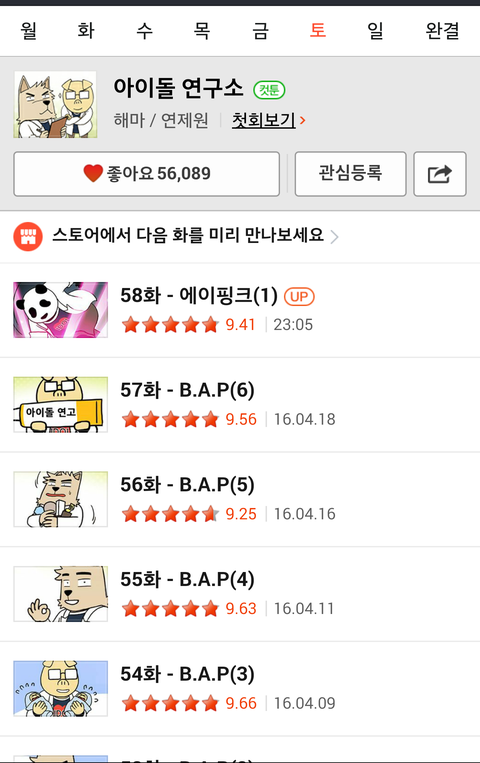480x763 pixels.
Task: Tap the 관심등록 button
Action: pyautogui.click(x=351, y=174)
